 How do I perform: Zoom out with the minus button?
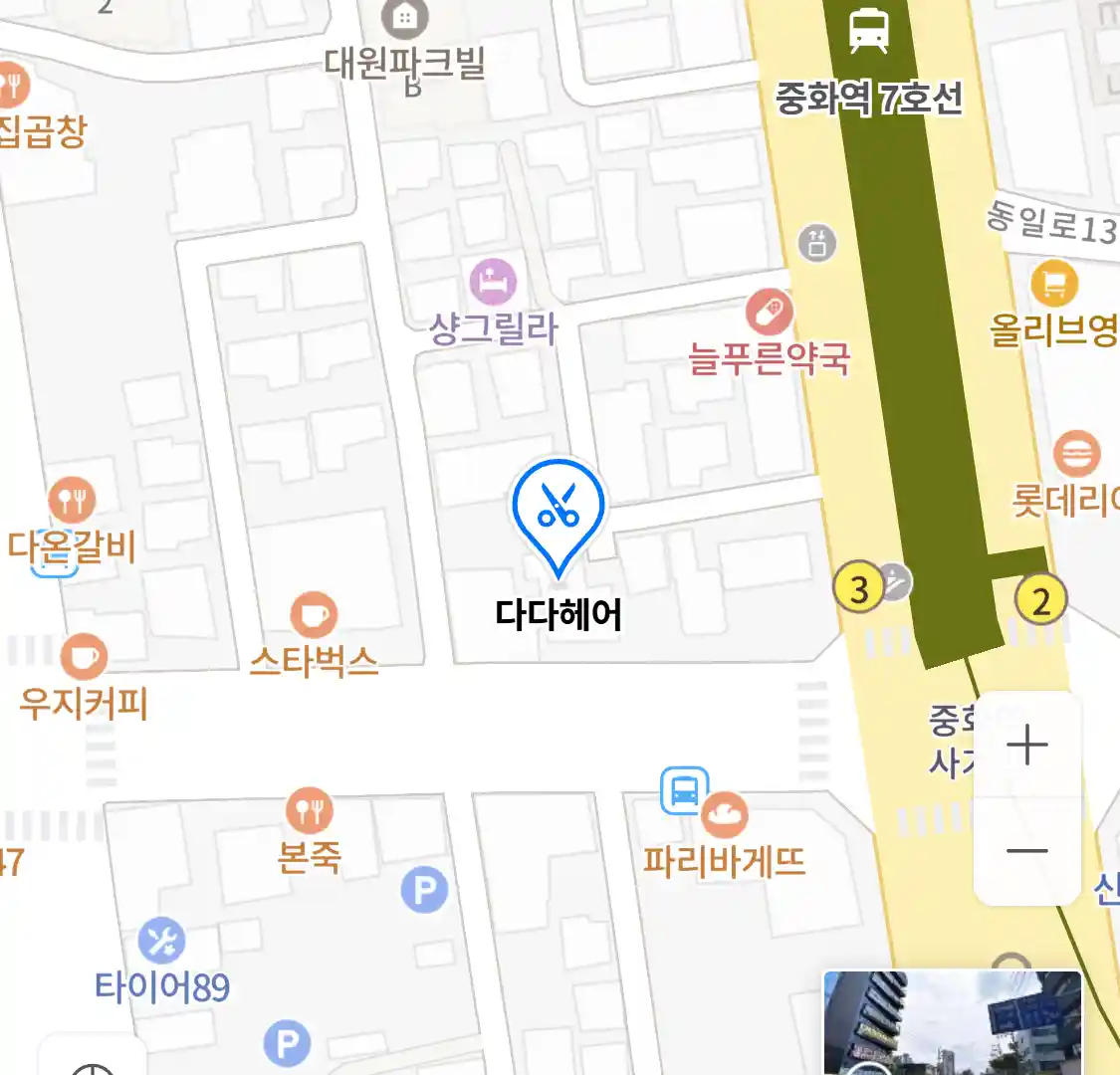coord(1026,851)
